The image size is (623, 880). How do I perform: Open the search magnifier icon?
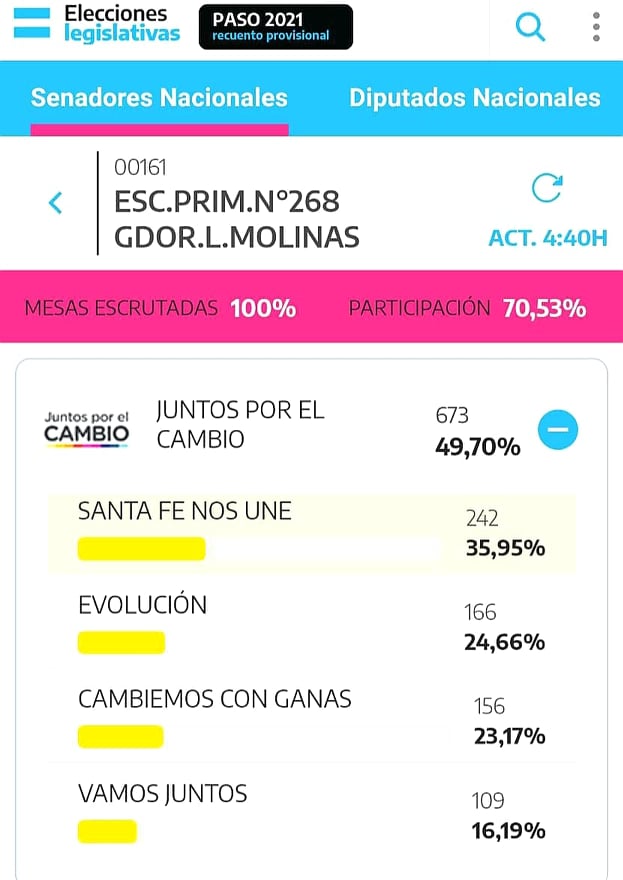pyautogui.click(x=531, y=26)
